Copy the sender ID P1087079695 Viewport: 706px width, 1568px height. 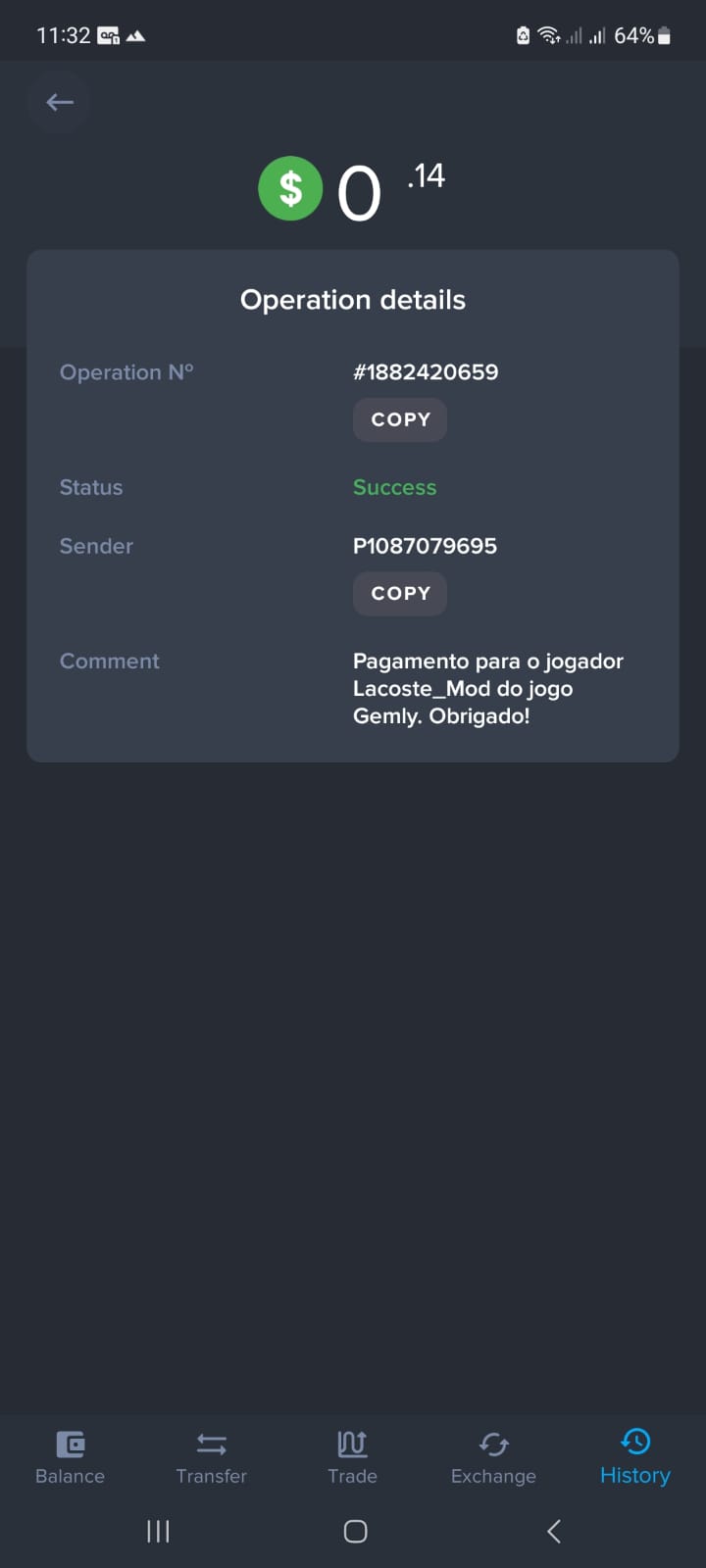tap(400, 594)
